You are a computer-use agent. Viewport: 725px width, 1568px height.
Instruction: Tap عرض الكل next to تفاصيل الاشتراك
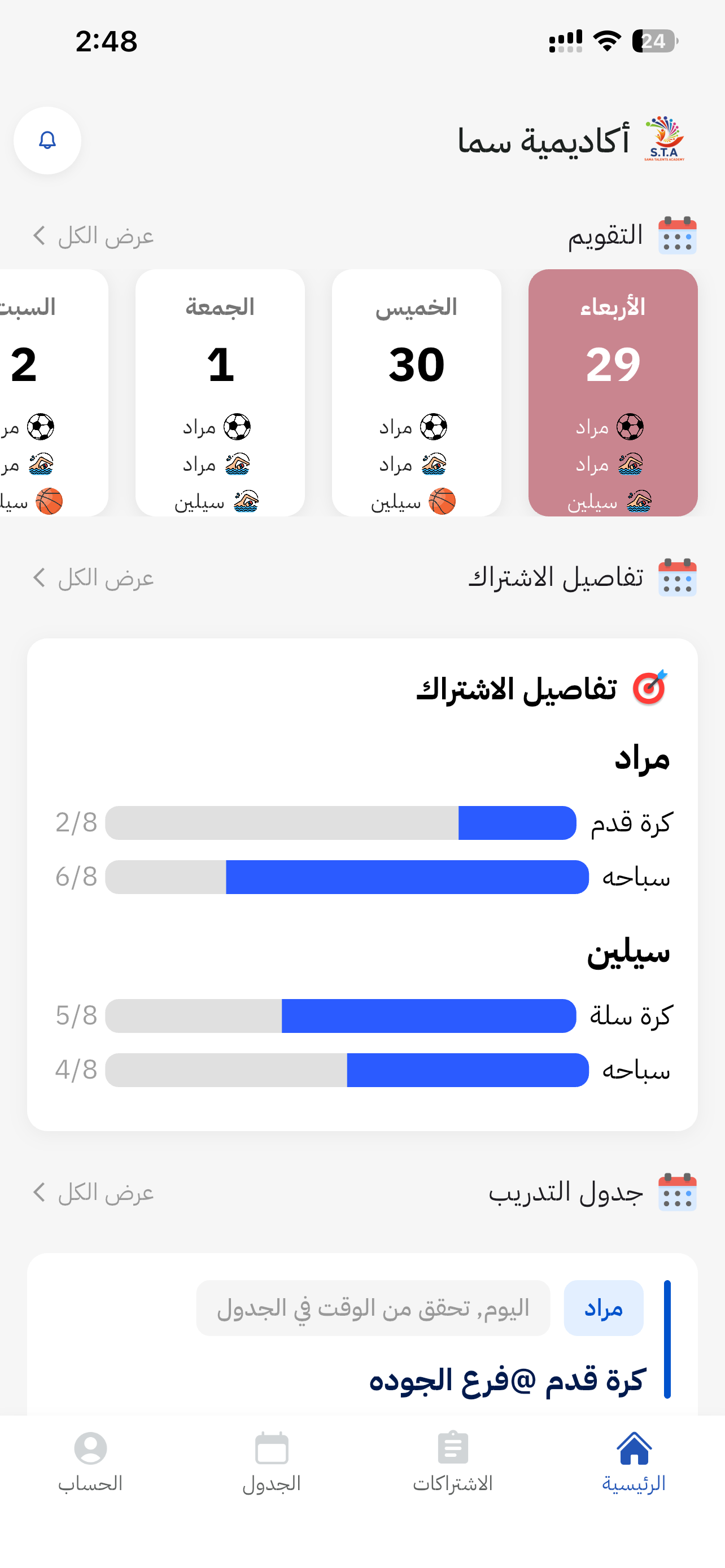click(x=93, y=577)
